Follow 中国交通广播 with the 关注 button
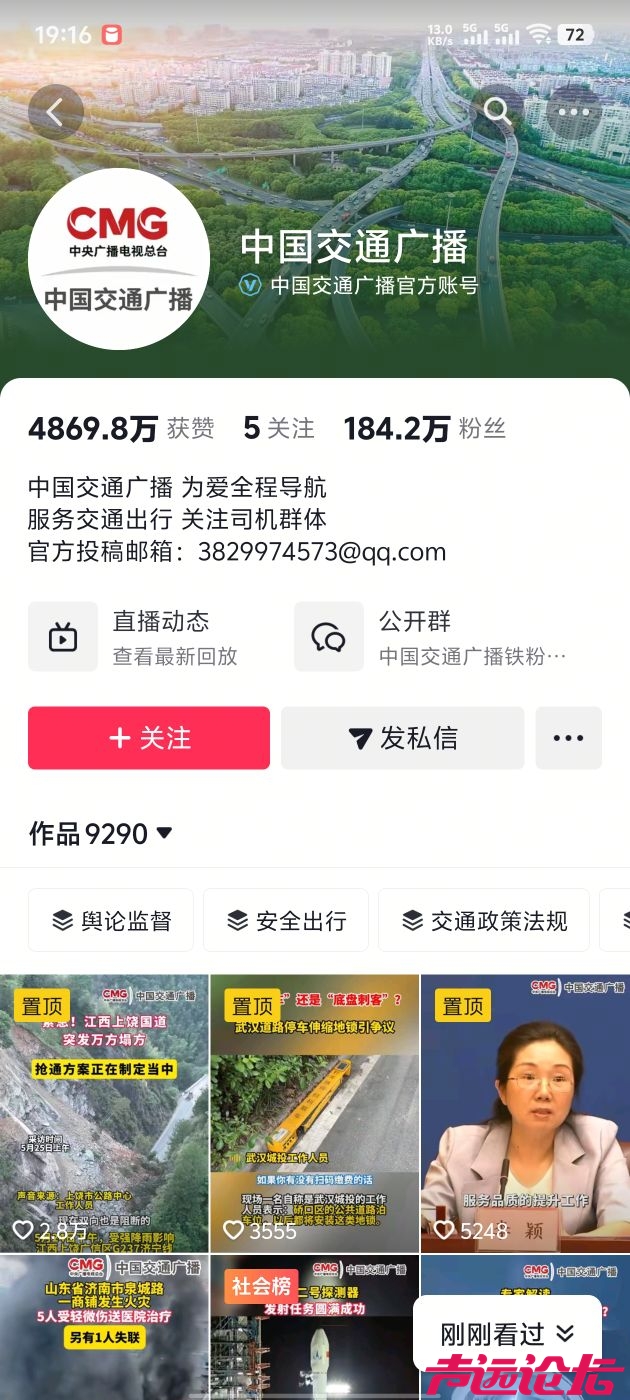630x1400 pixels. [x=149, y=738]
